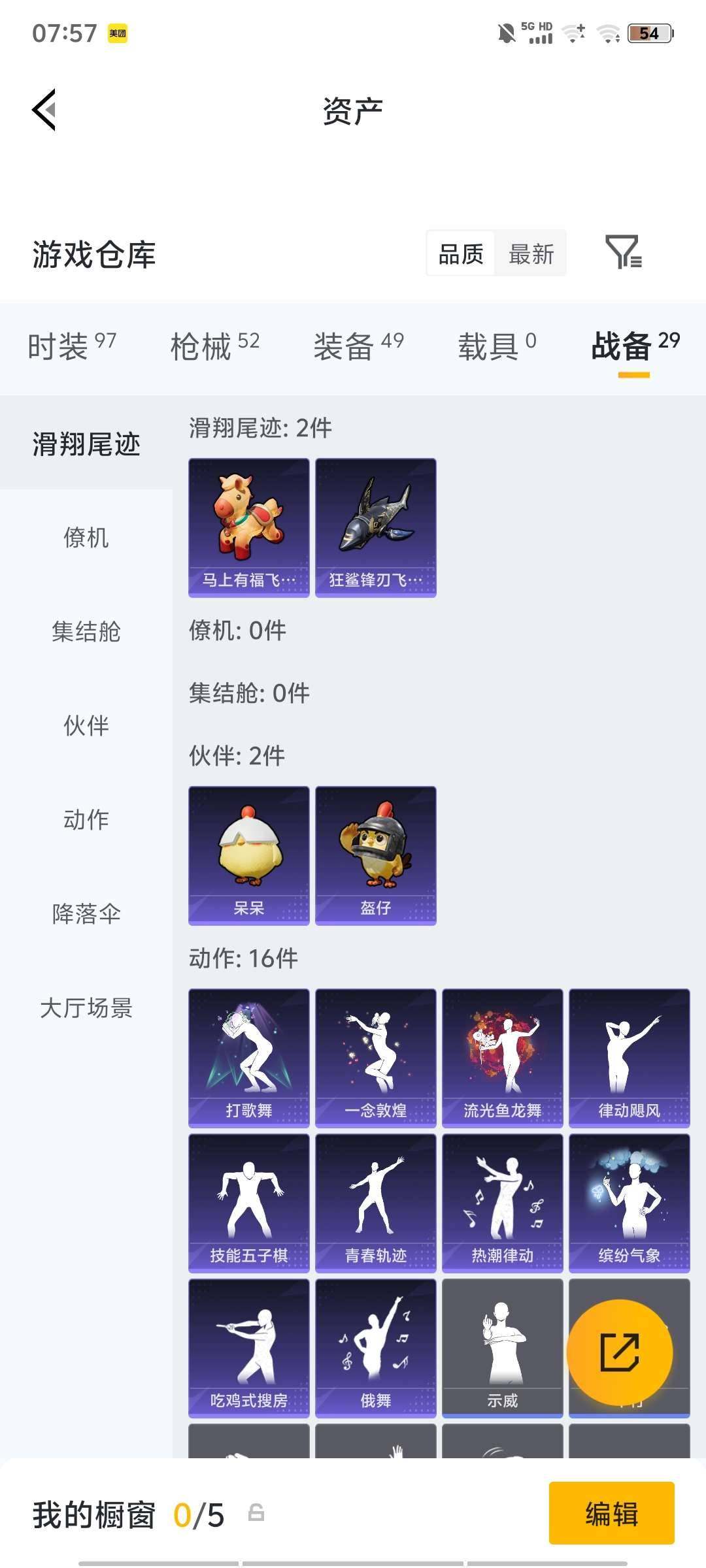The width and height of the screenshot is (706, 1568).
Task: Open the 马上有福 glider trail item
Action: coord(248,528)
